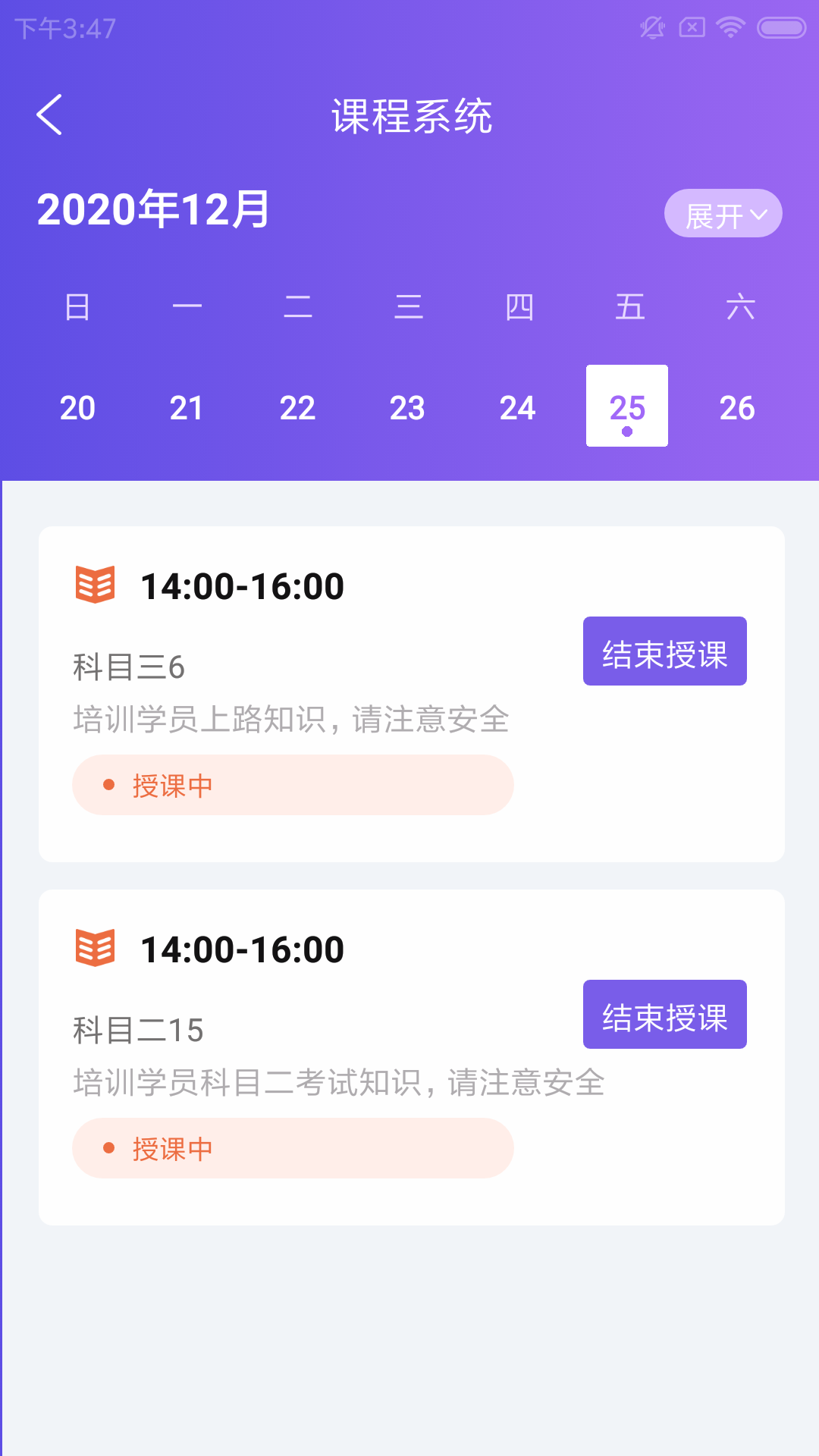Expand the calendar with the 展开 control
This screenshot has height=1456, width=819.
[723, 213]
